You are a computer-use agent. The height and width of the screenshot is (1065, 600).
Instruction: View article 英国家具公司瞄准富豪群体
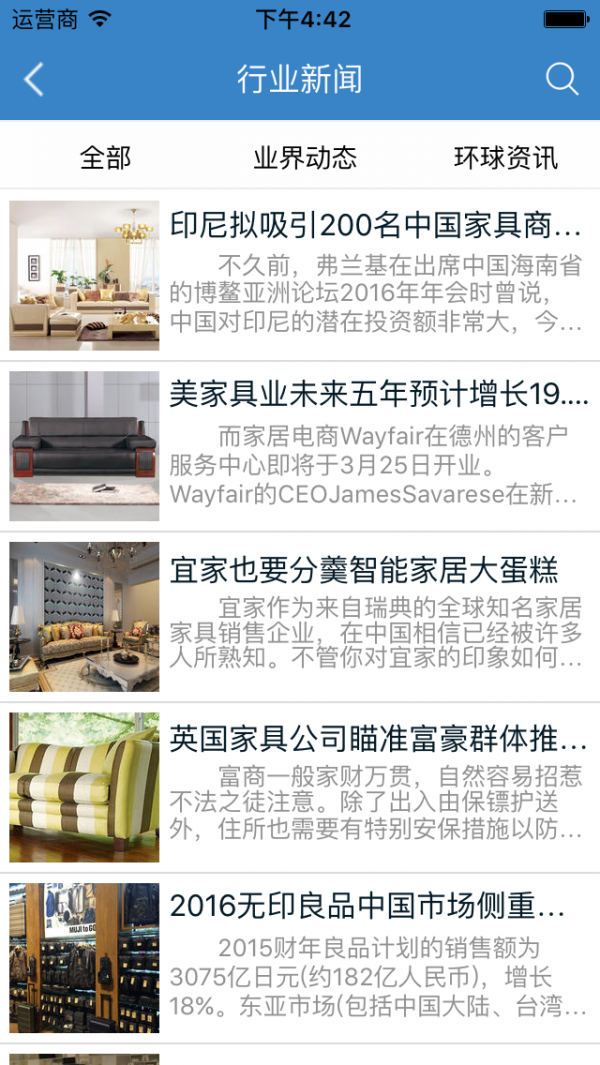click(x=377, y=741)
